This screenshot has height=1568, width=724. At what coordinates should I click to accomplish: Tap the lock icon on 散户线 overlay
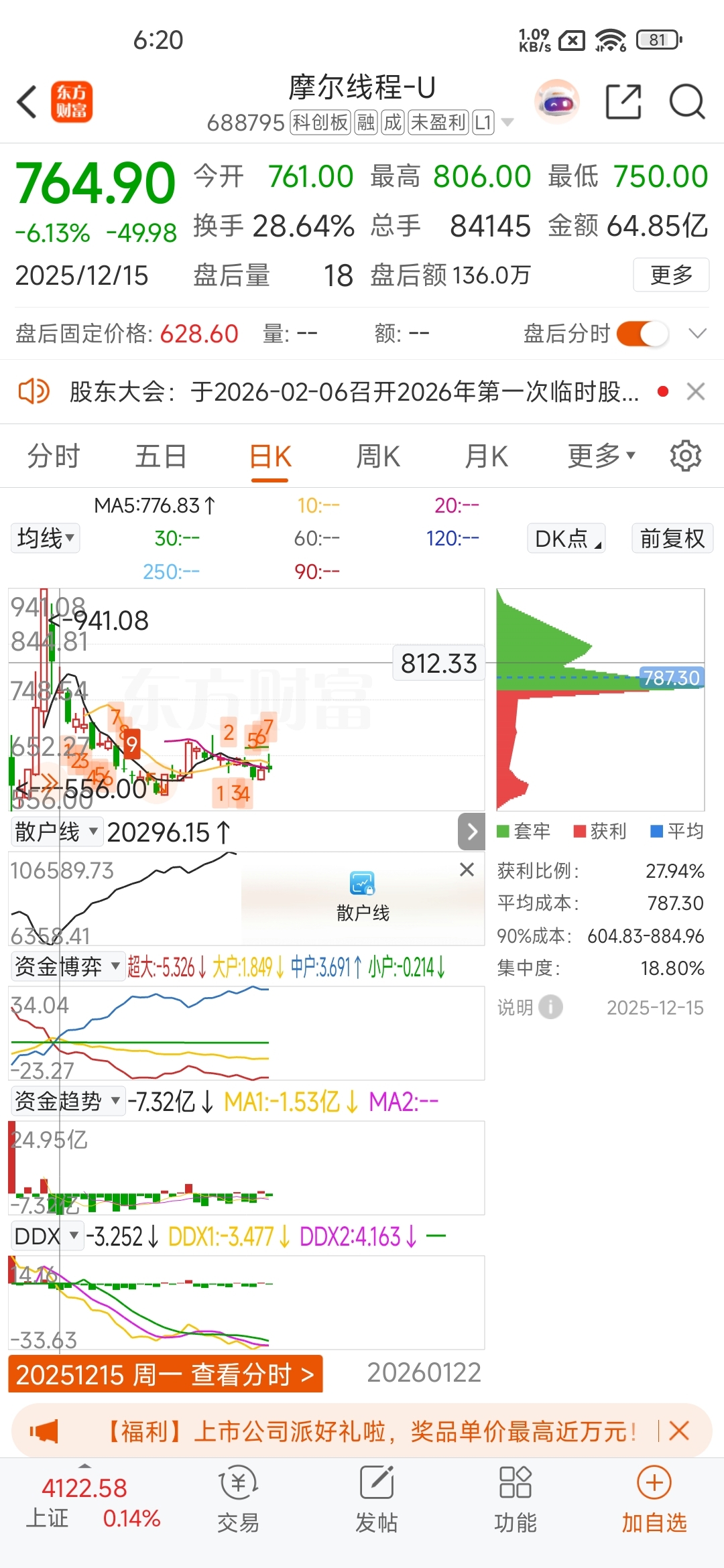pos(362,883)
